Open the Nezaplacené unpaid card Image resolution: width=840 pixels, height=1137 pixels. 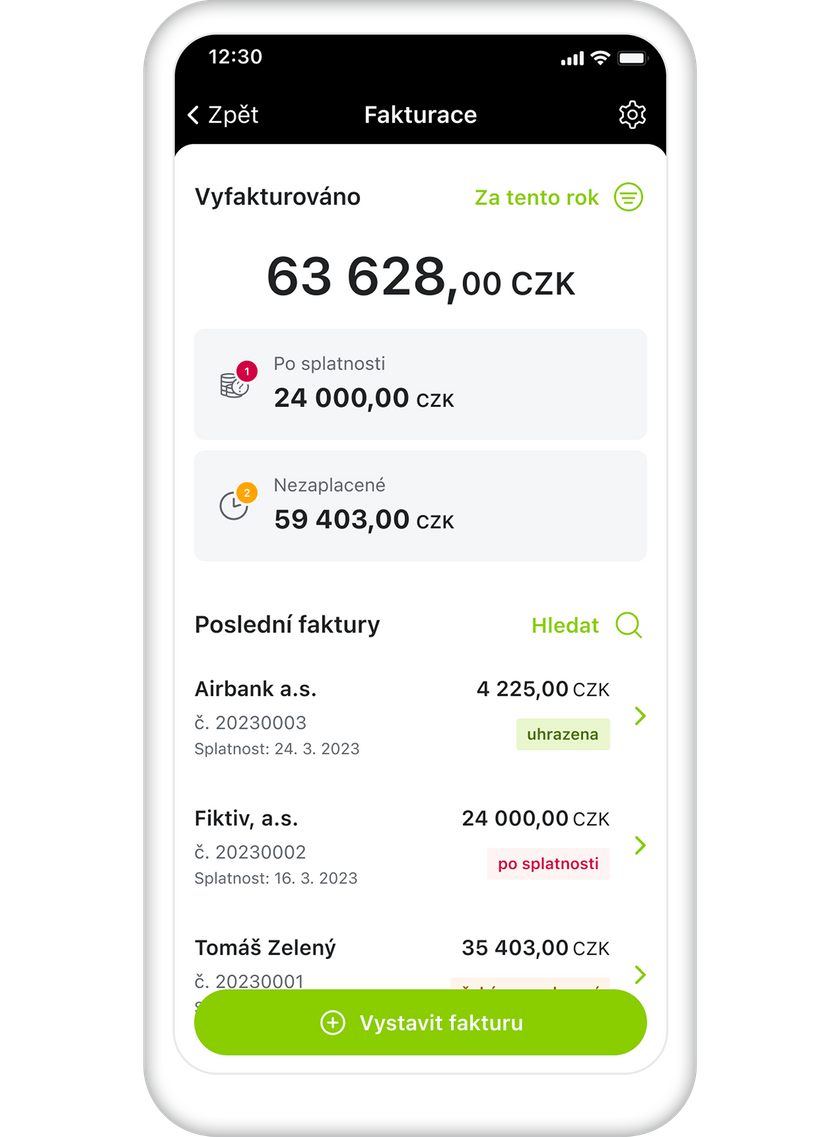420,506
